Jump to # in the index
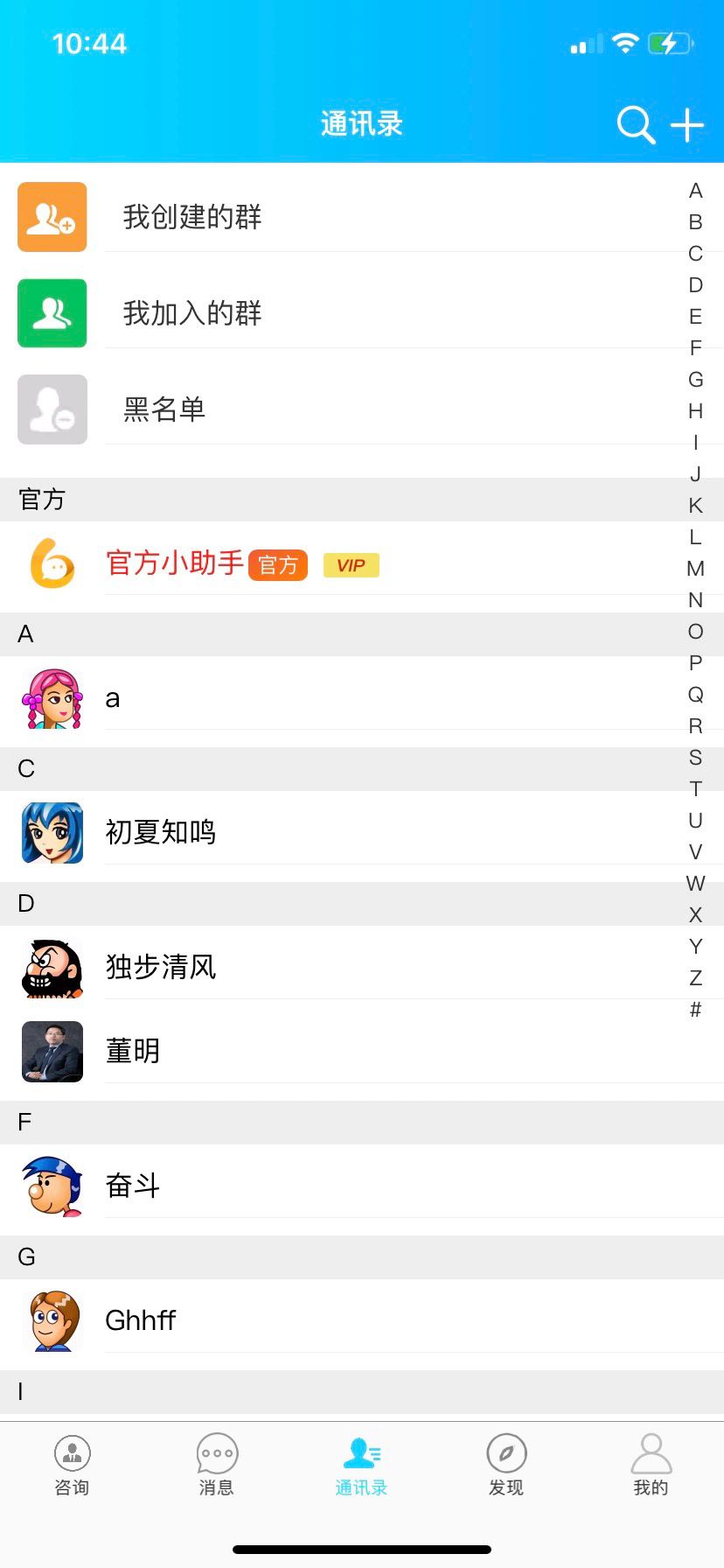Viewport: 724px width, 1568px height. coord(695,1010)
